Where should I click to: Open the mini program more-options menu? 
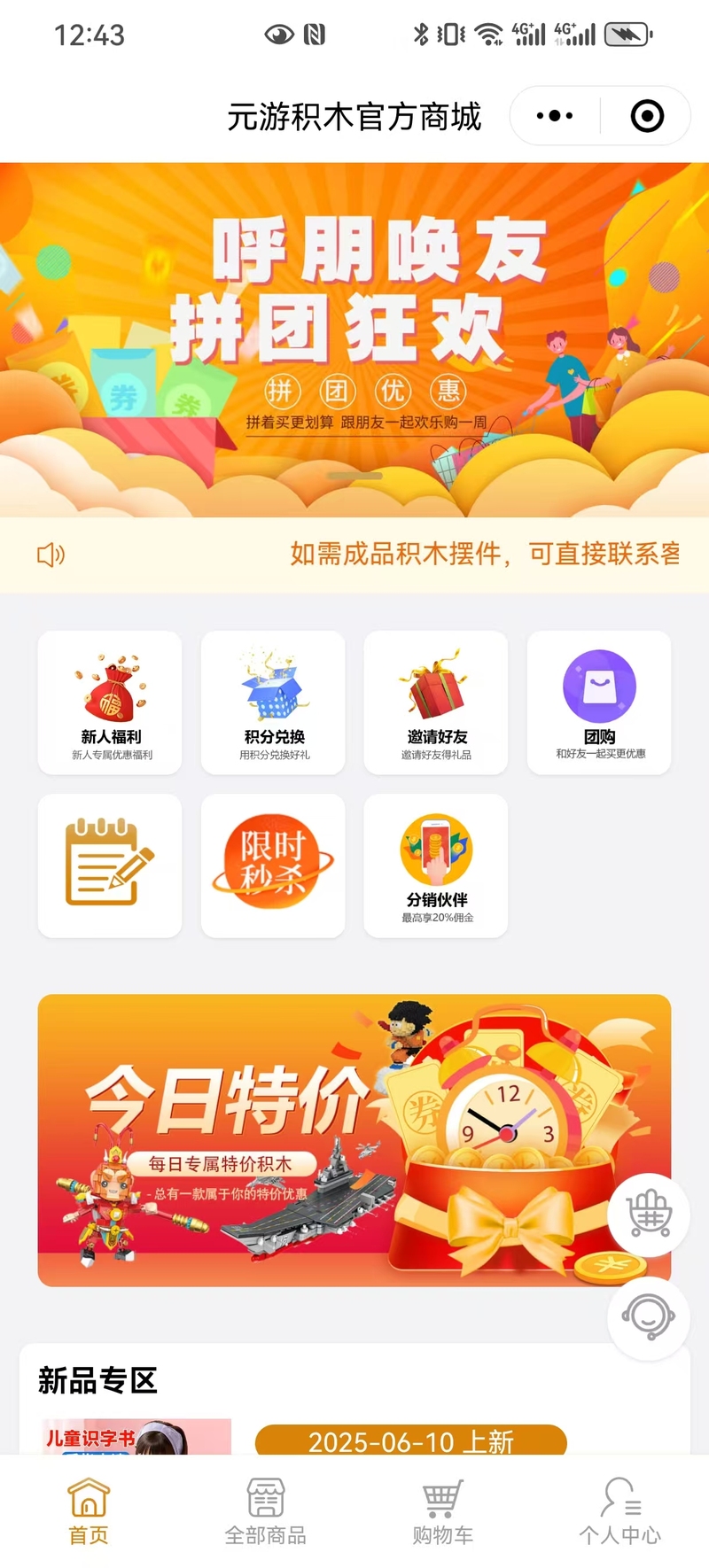[555, 116]
